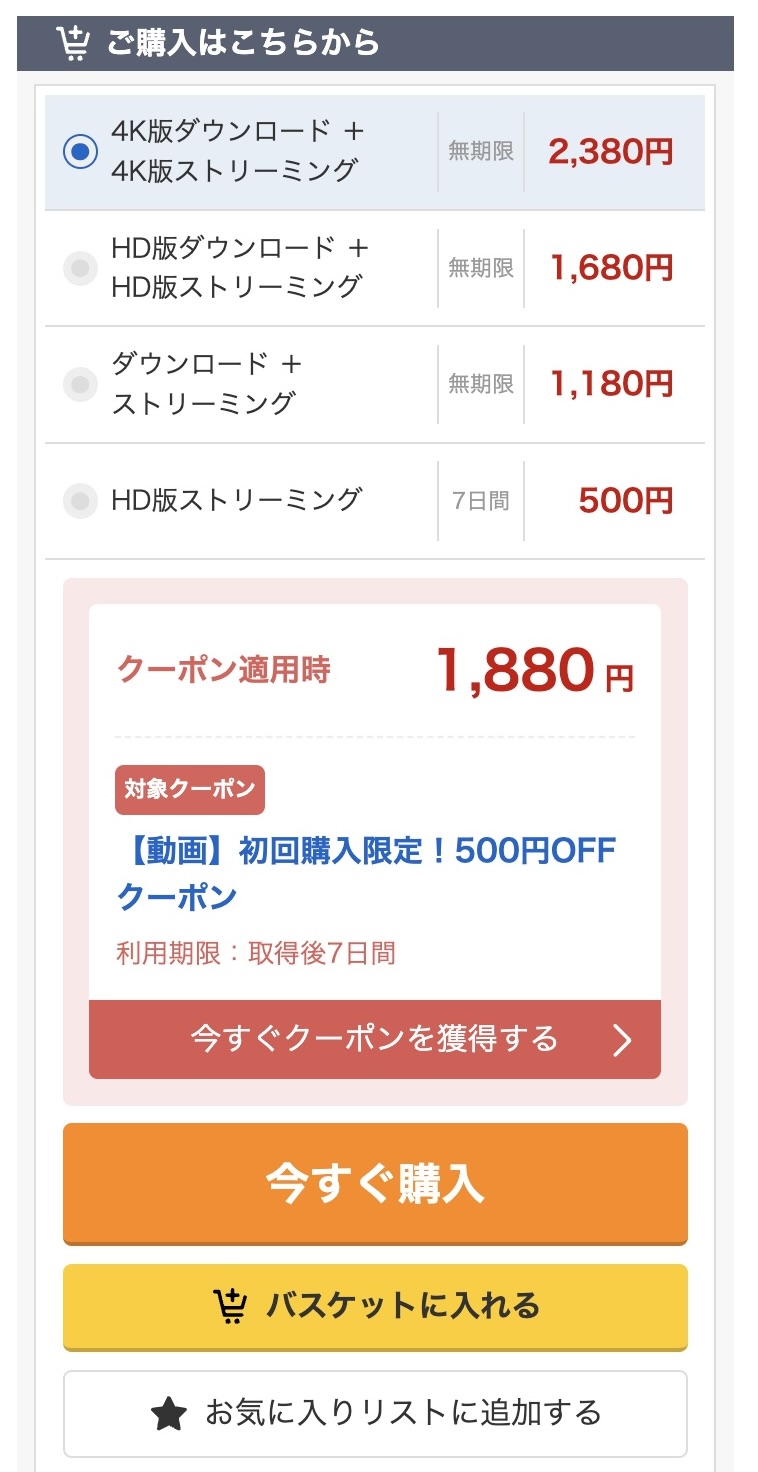
Task: Add item via バスケットに入れる
Action: pos(375,1306)
